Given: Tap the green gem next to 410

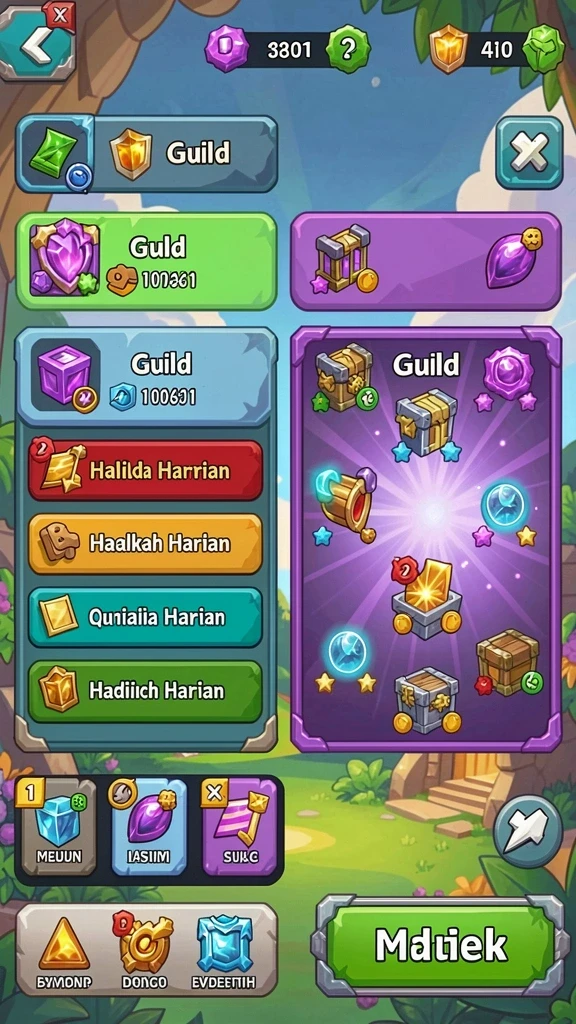Looking at the screenshot, I should point(544,48).
